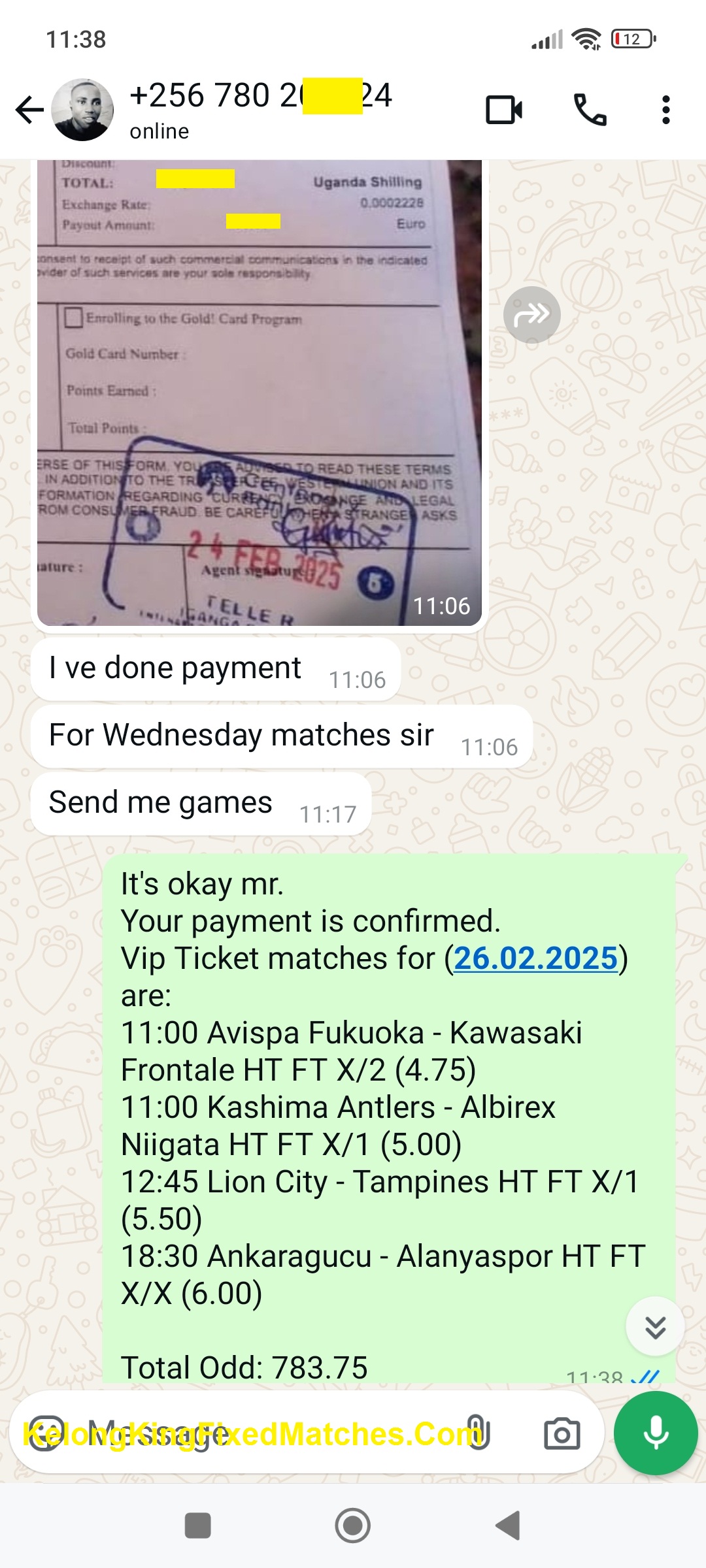This screenshot has width=706, height=1568.
Task: Open the receipt photo sent at 11:06
Action: point(259,392)
